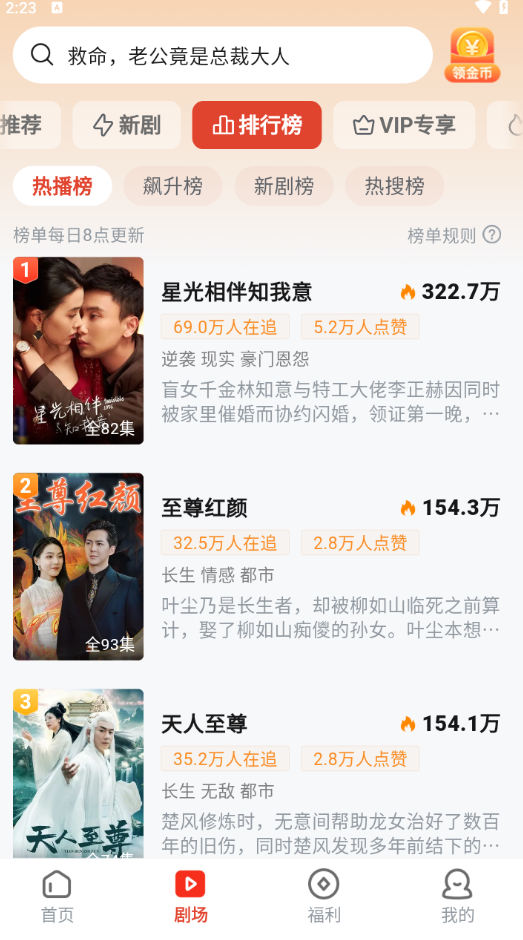The image size is (523, 940).
Task: Switch to the 热搜榜 ranking
Action: 395,186
